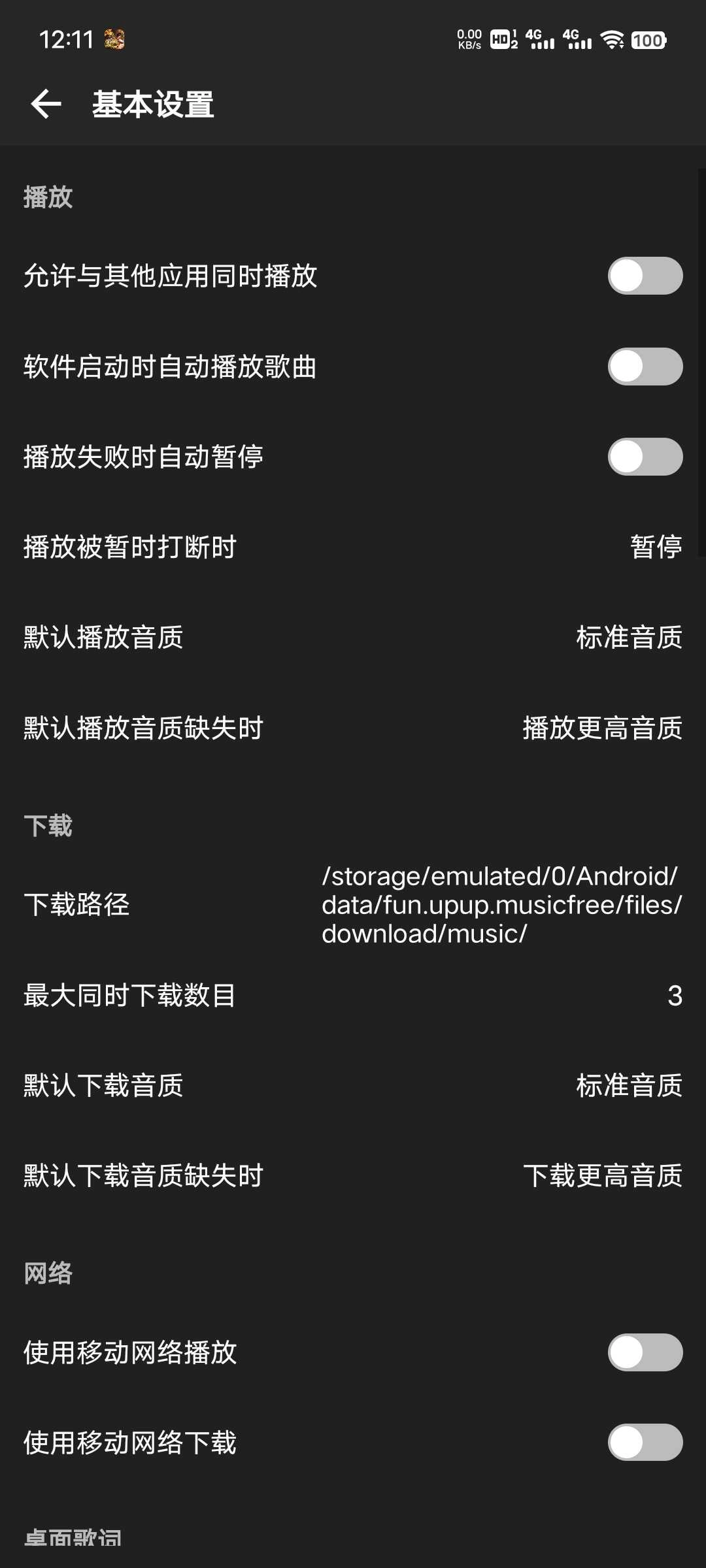The height and width of the screenshot is (1568, 706).
Task: Edit the 下载路径 location
Action: (353, 905)
